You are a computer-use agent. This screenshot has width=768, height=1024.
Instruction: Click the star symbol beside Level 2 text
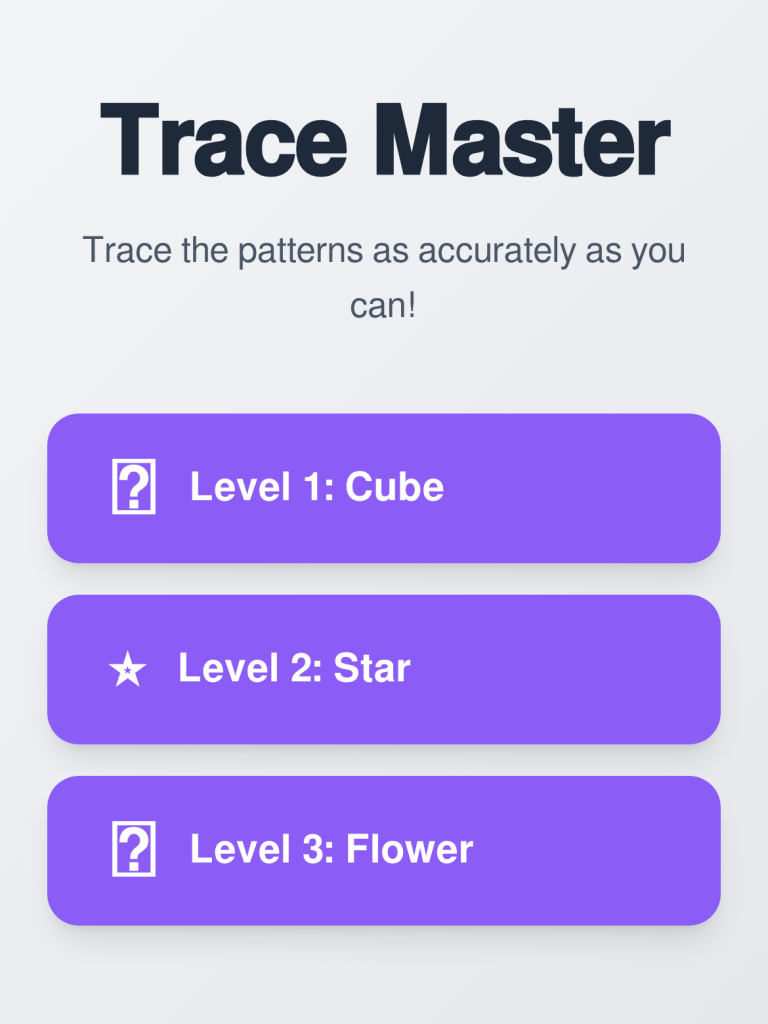click(130, 668)
